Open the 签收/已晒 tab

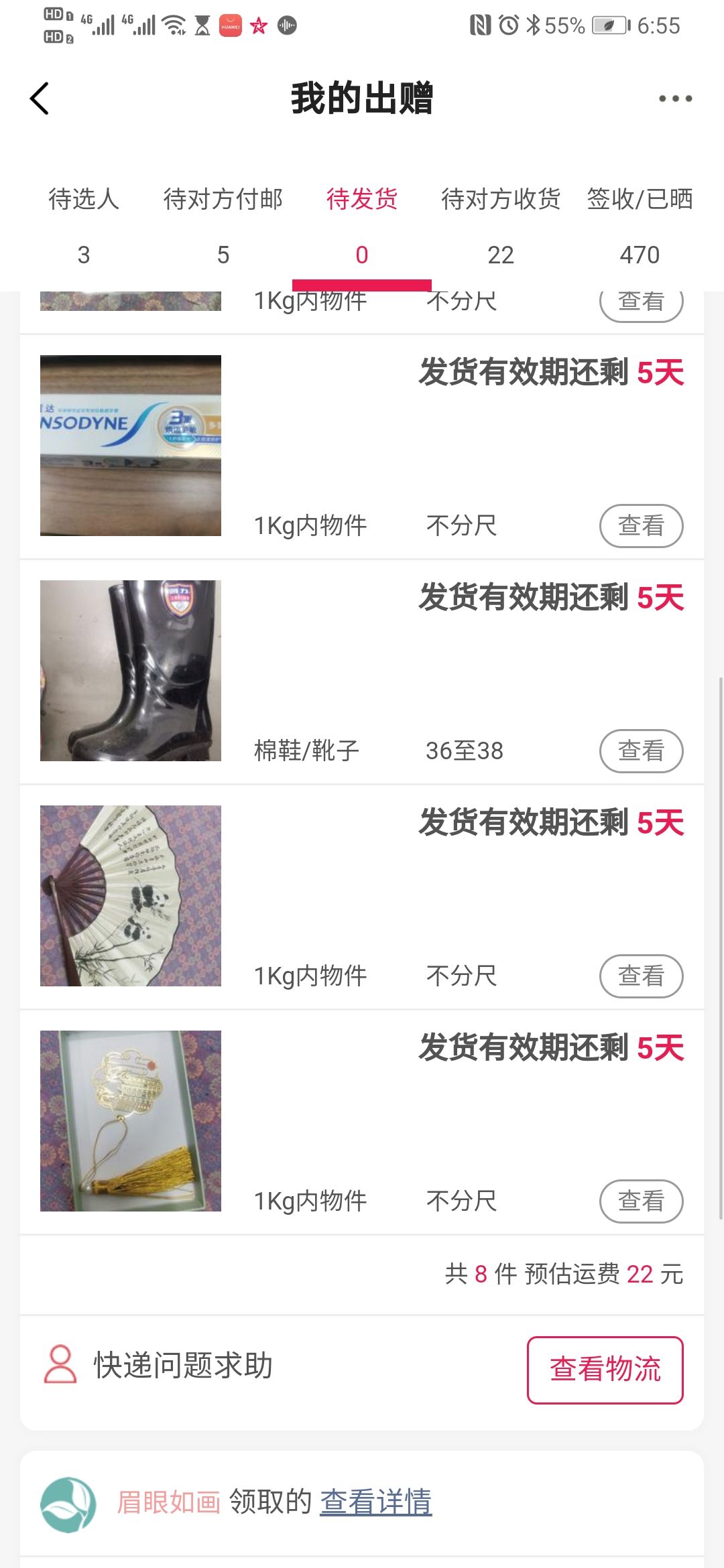[x=640, y=224]
